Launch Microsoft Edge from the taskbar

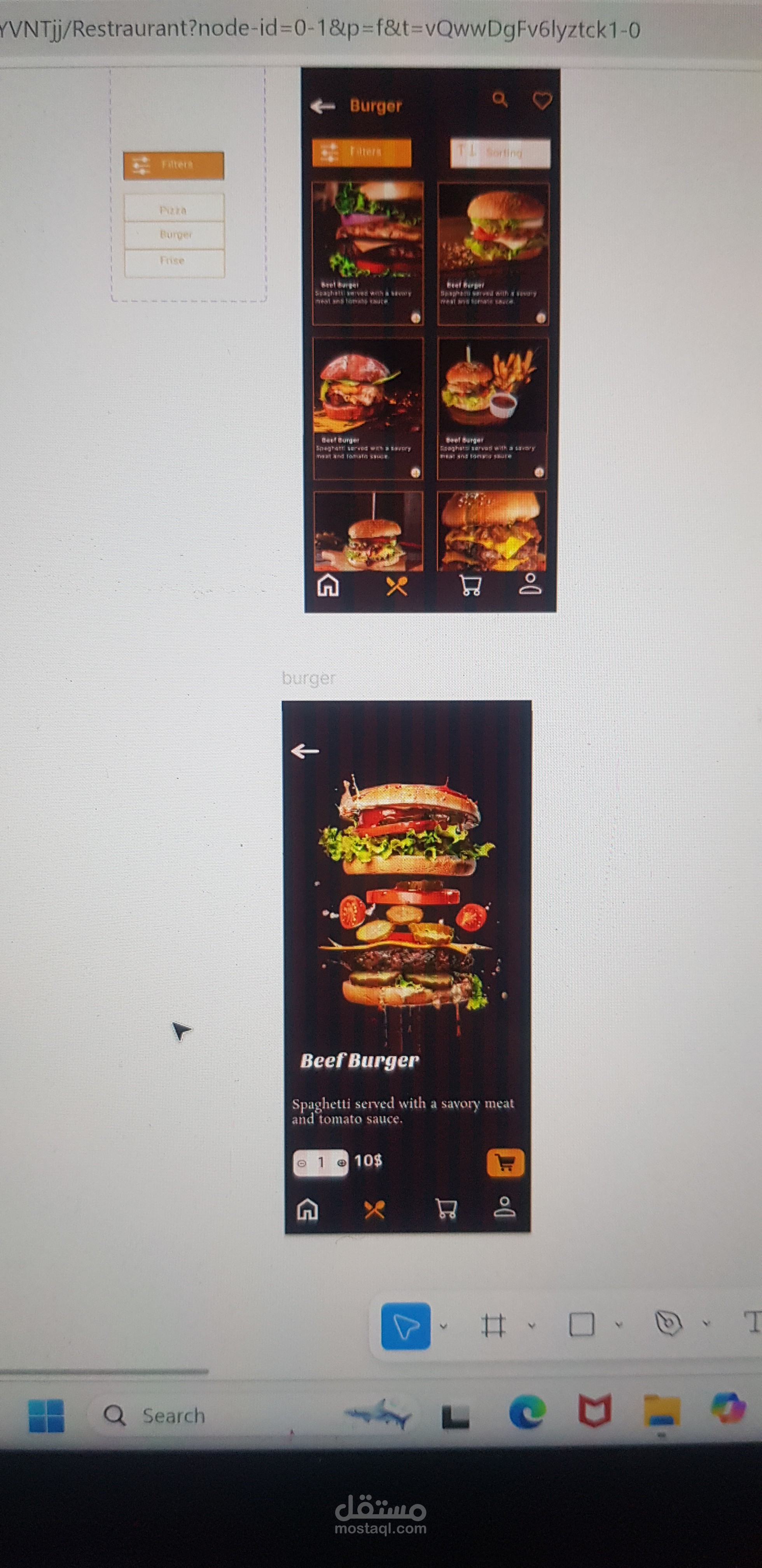(x=527, y=1412)
